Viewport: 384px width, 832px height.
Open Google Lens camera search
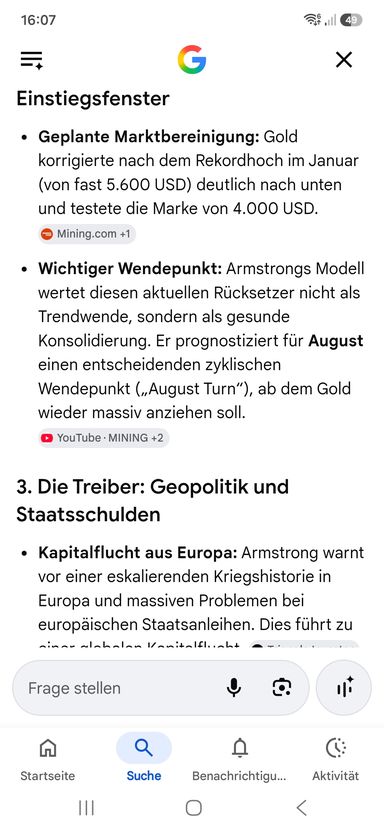tap(281, 688)
